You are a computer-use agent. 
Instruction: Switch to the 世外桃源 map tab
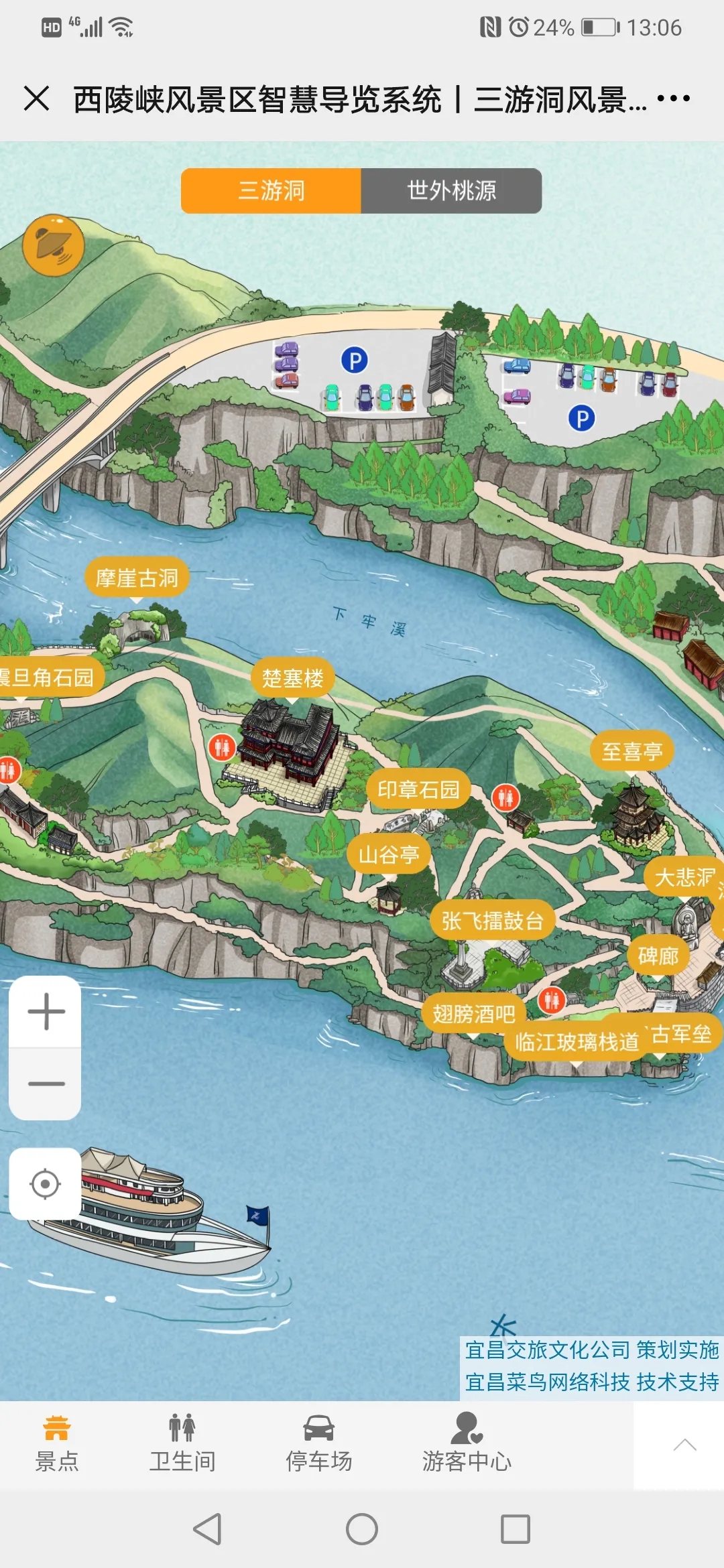(x=451, y=191)
